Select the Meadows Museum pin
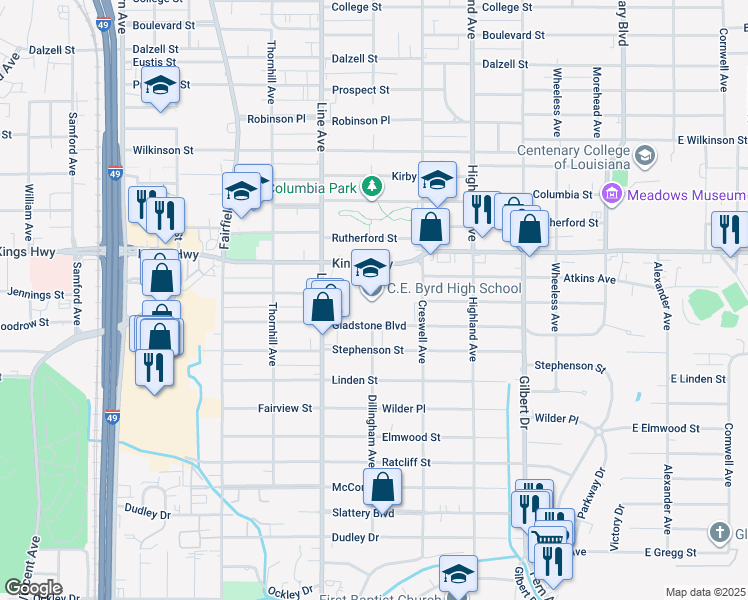This screenshot has height=600, width=748. pos(612,194)
